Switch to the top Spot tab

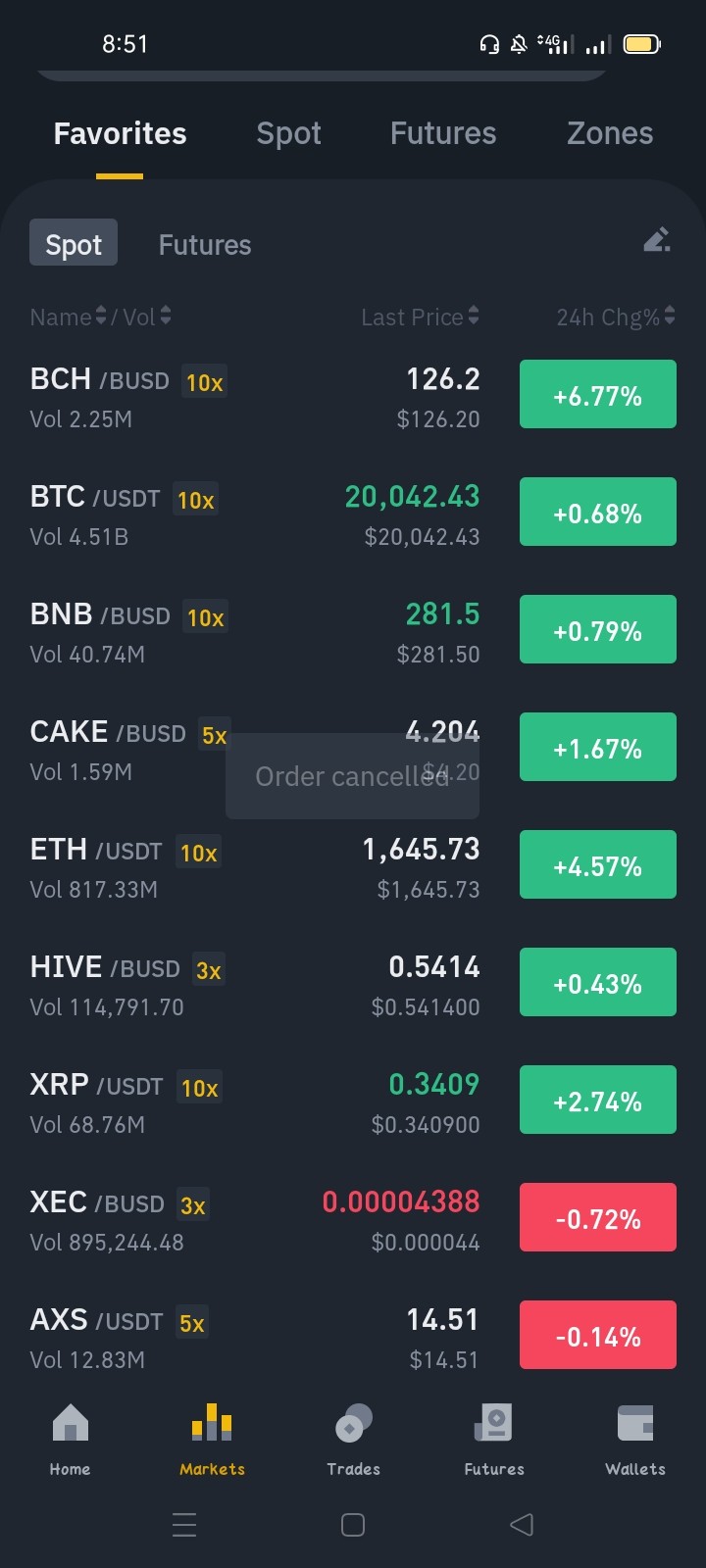(288, 133)
